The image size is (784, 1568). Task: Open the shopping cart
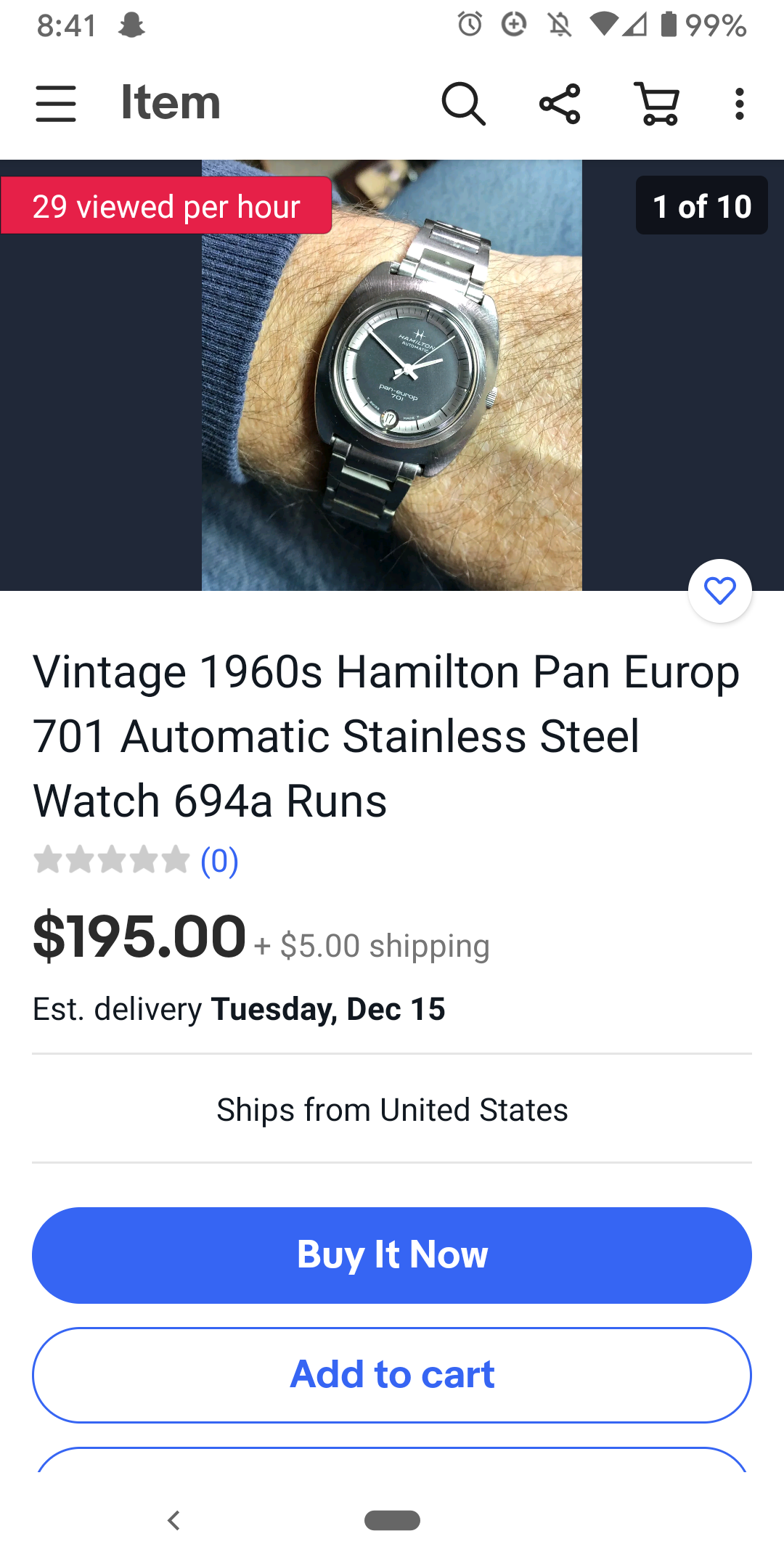click(x=657, y=103)
